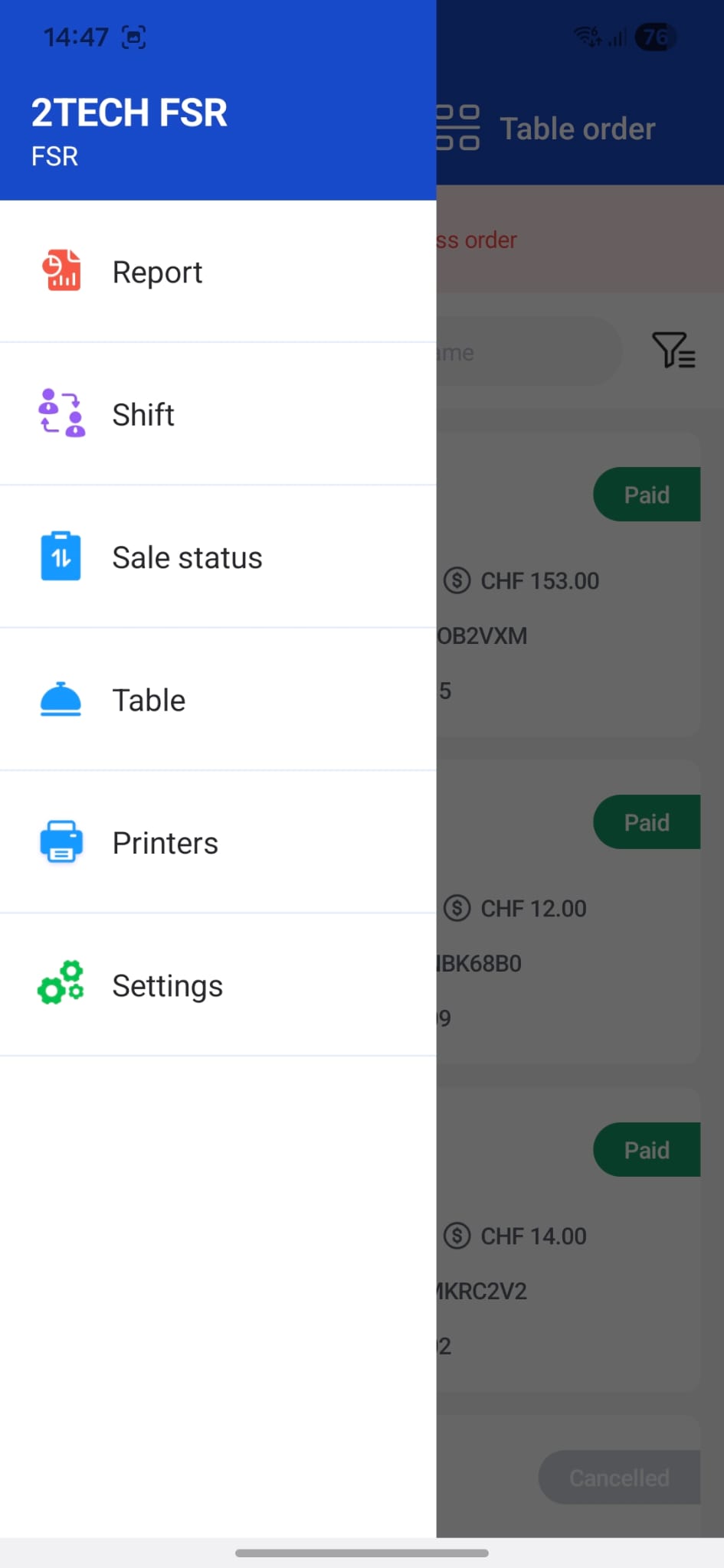724x1568 pixels.
Task: Tap the purple Shift transfer icon
Action: pos(61,413)
